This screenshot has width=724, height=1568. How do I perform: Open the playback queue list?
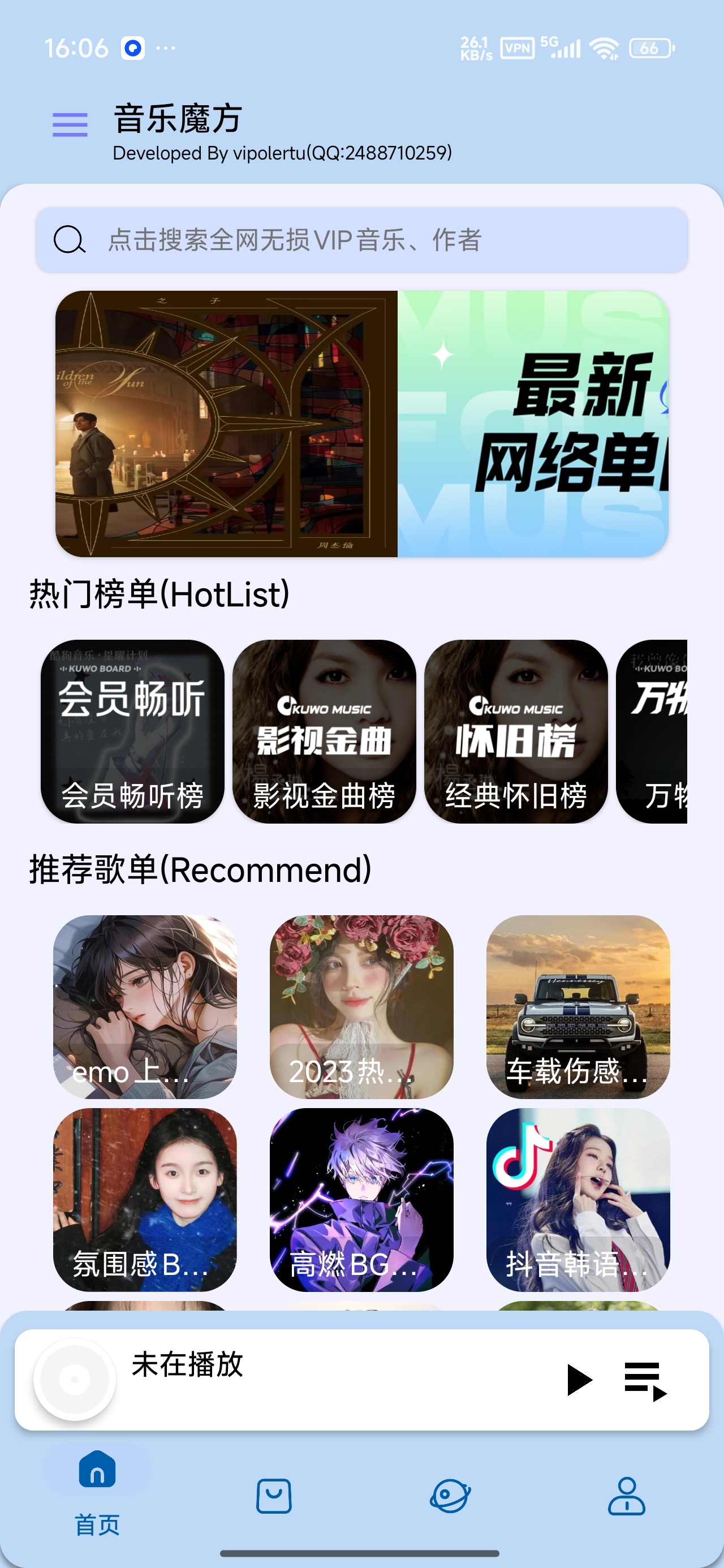[x=645, y=1381]
